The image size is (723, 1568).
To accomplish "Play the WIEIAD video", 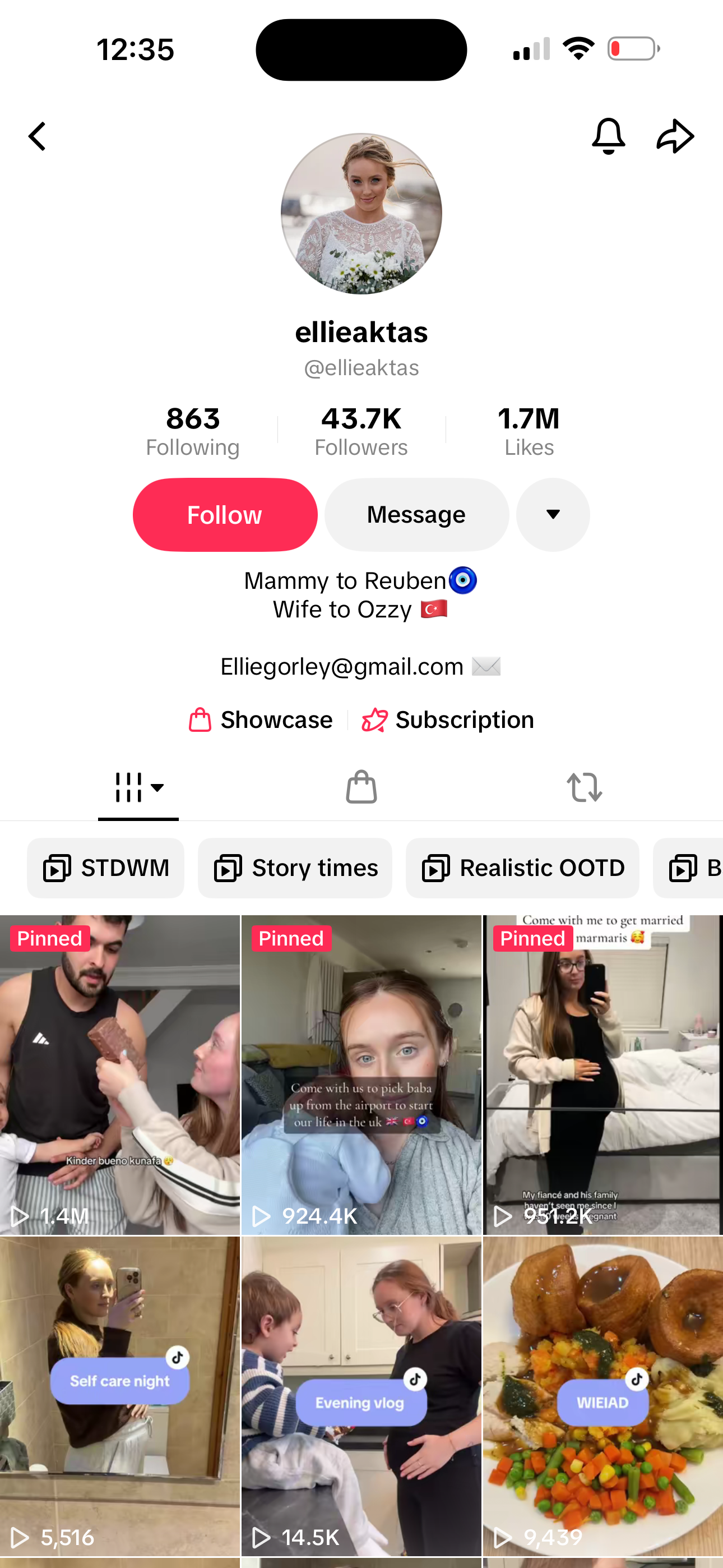I will (x=603, y=1395).
